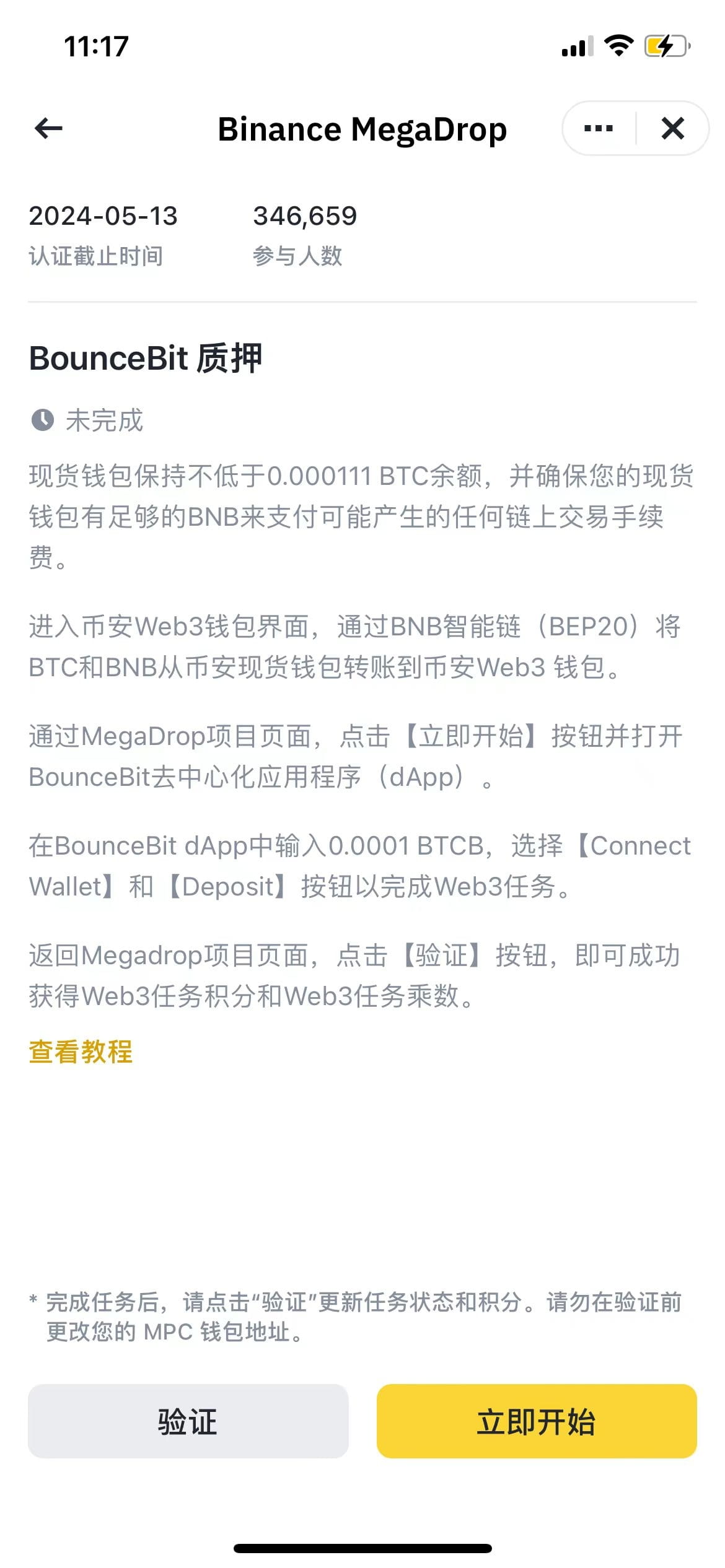Tap the back arrow to exit MegaDrop
The height and width of the screenshot is (1568, 725).
(x=46, y=128)
